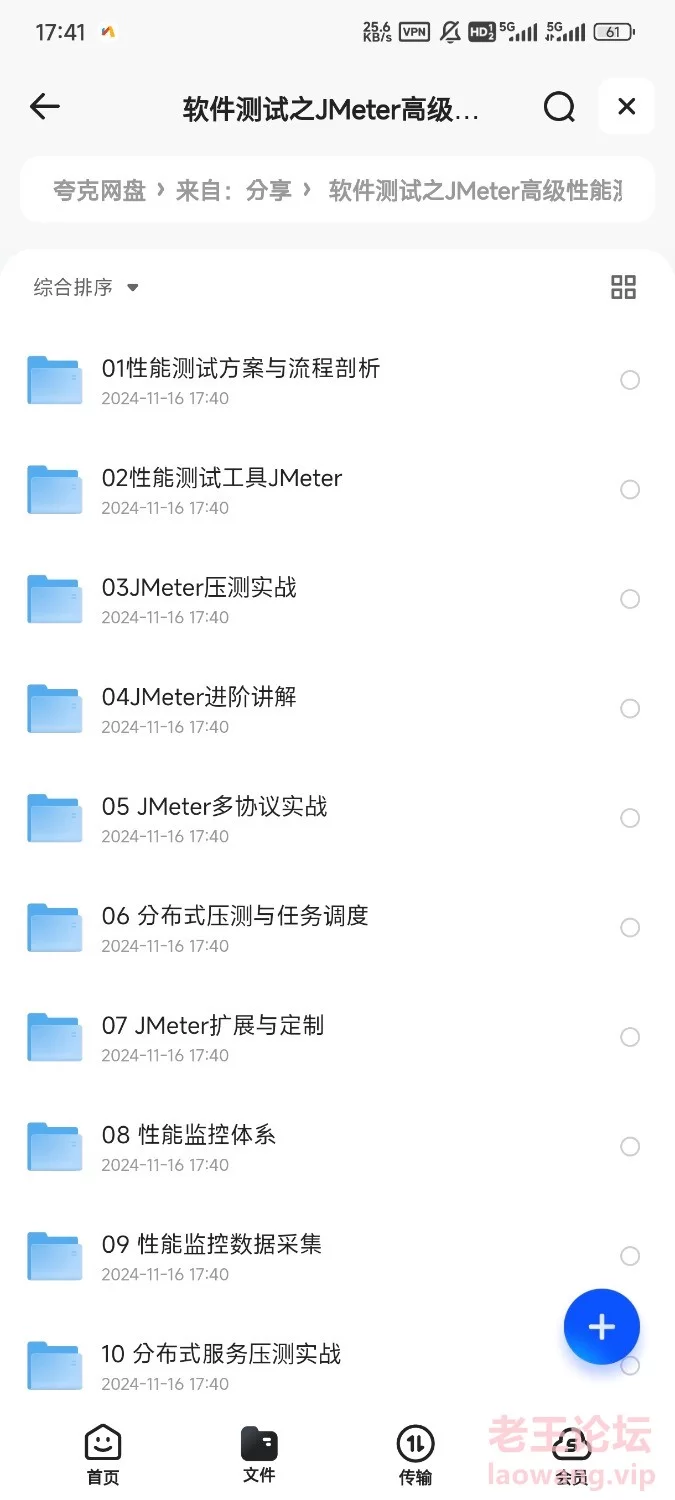Open the 03JMeter压测实战 folder
Screen dimensions: 675x1500
click(x=337, y=599)
